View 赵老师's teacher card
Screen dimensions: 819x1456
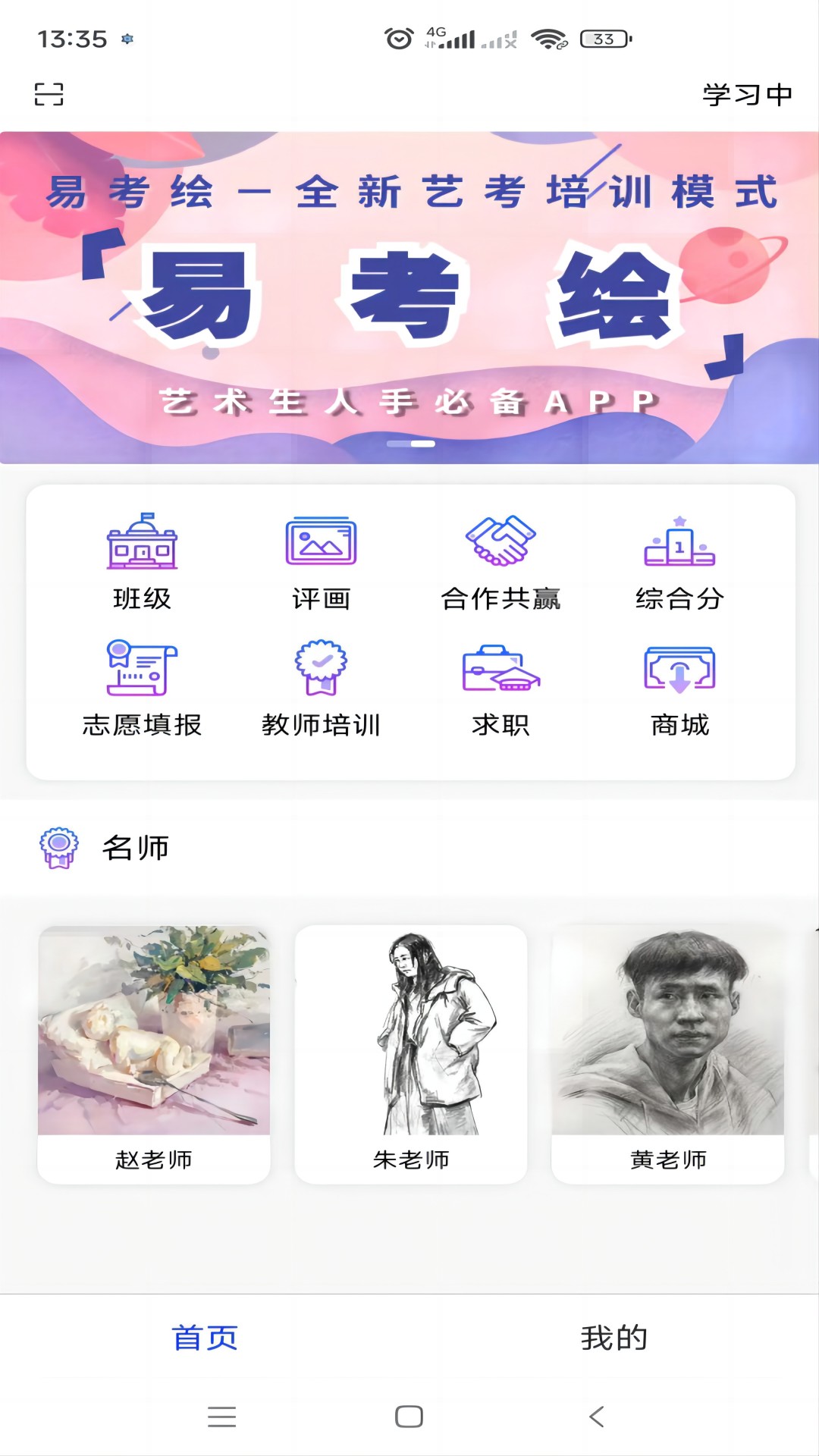coord(154,1054)
